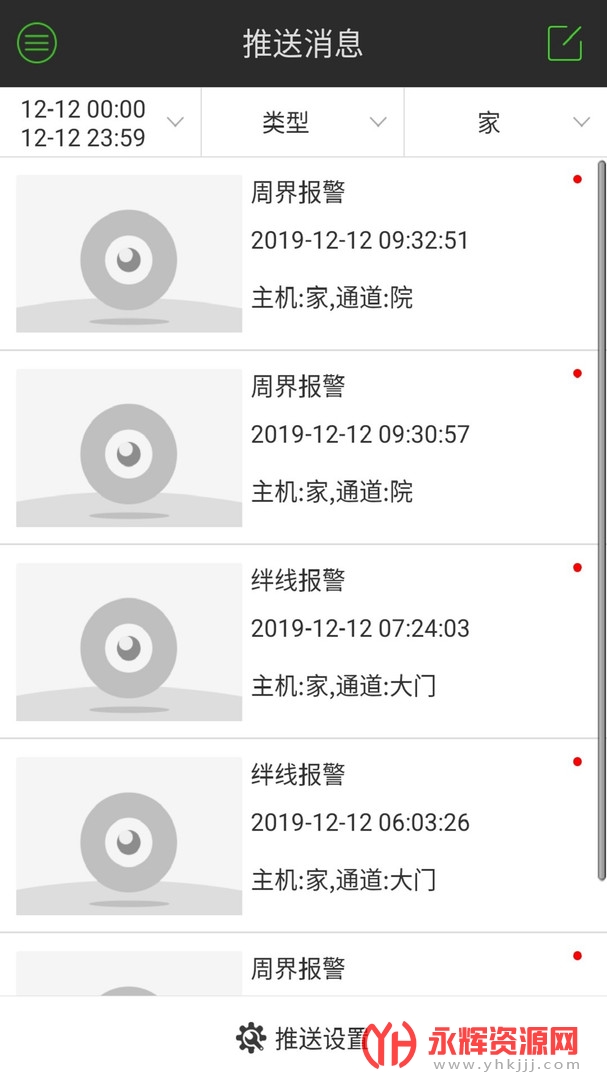607x1080 pixels.
Task: Open the 绊线报警 alert from 07:24:03
Action: click(x=300, y=642)
